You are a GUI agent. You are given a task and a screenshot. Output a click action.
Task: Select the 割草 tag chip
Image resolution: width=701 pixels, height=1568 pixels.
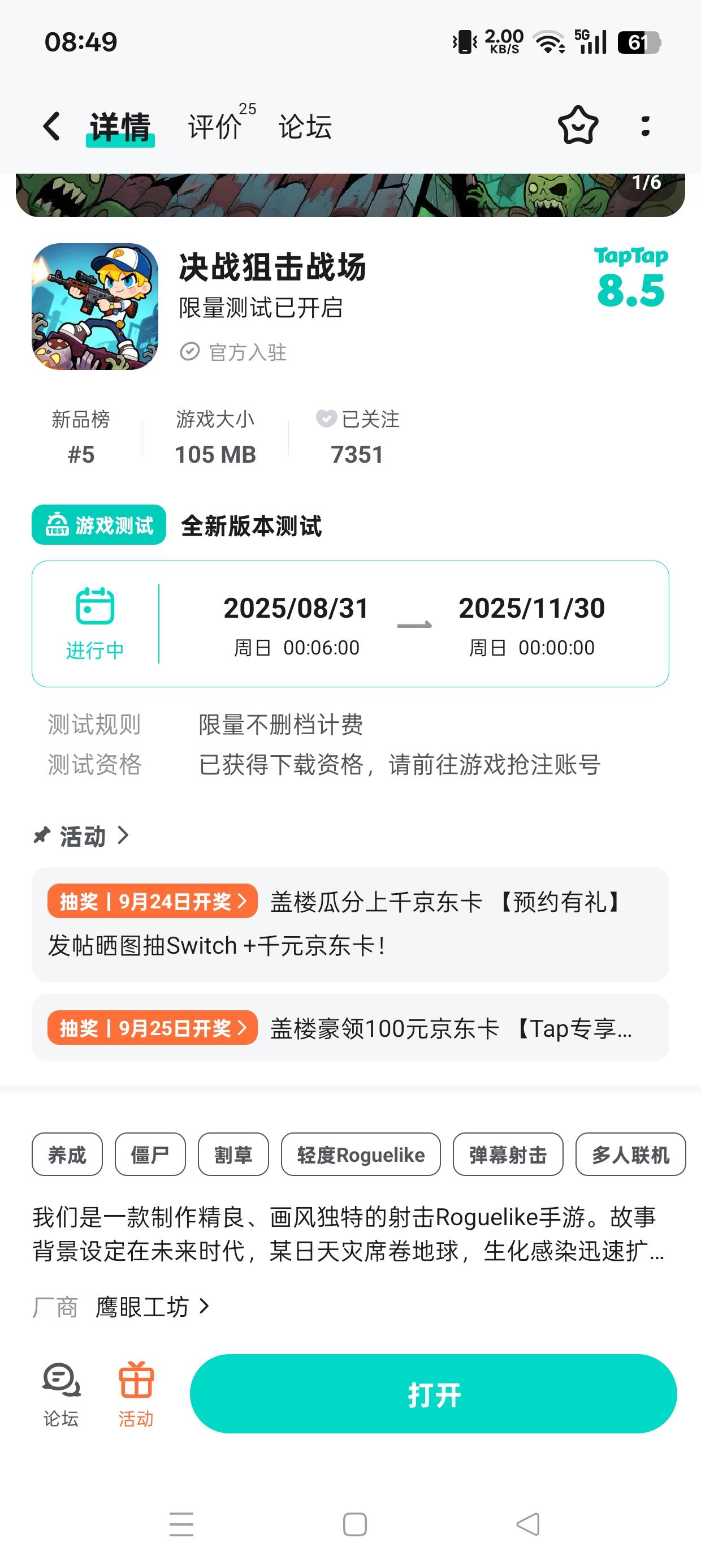point(233,1154)
